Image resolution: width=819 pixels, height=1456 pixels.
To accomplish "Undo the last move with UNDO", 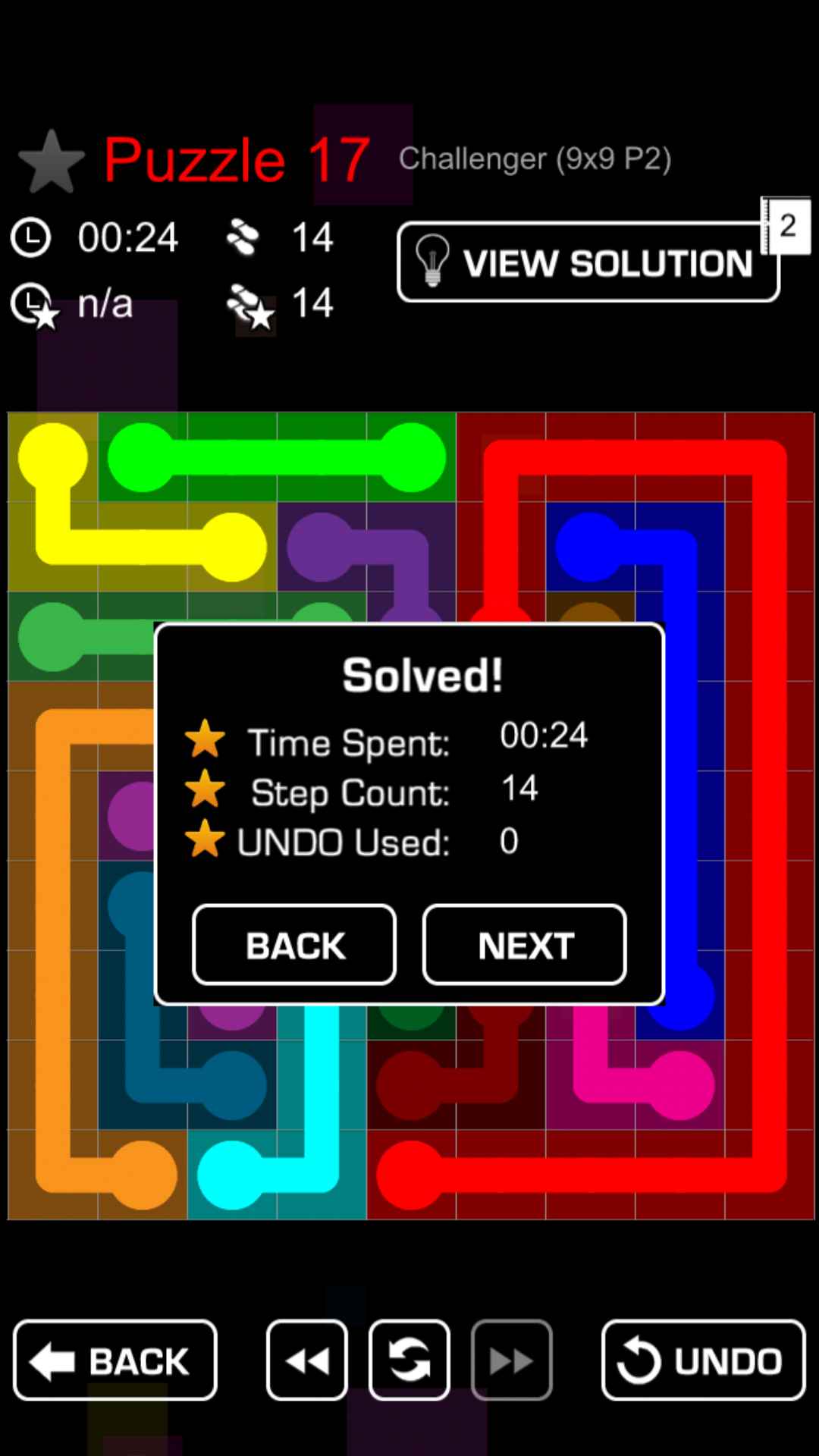I will (703, 1360).
